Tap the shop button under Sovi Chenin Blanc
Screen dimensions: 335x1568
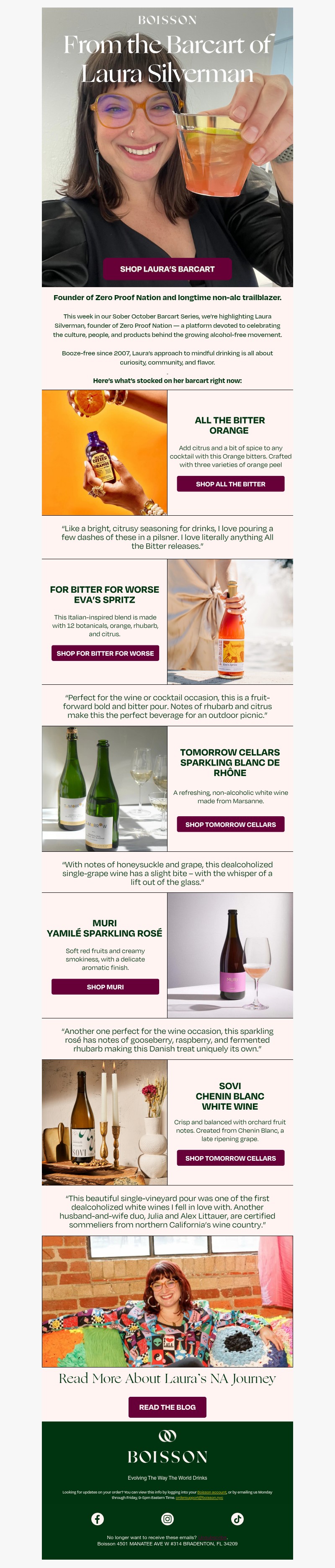click(230, 1158)
